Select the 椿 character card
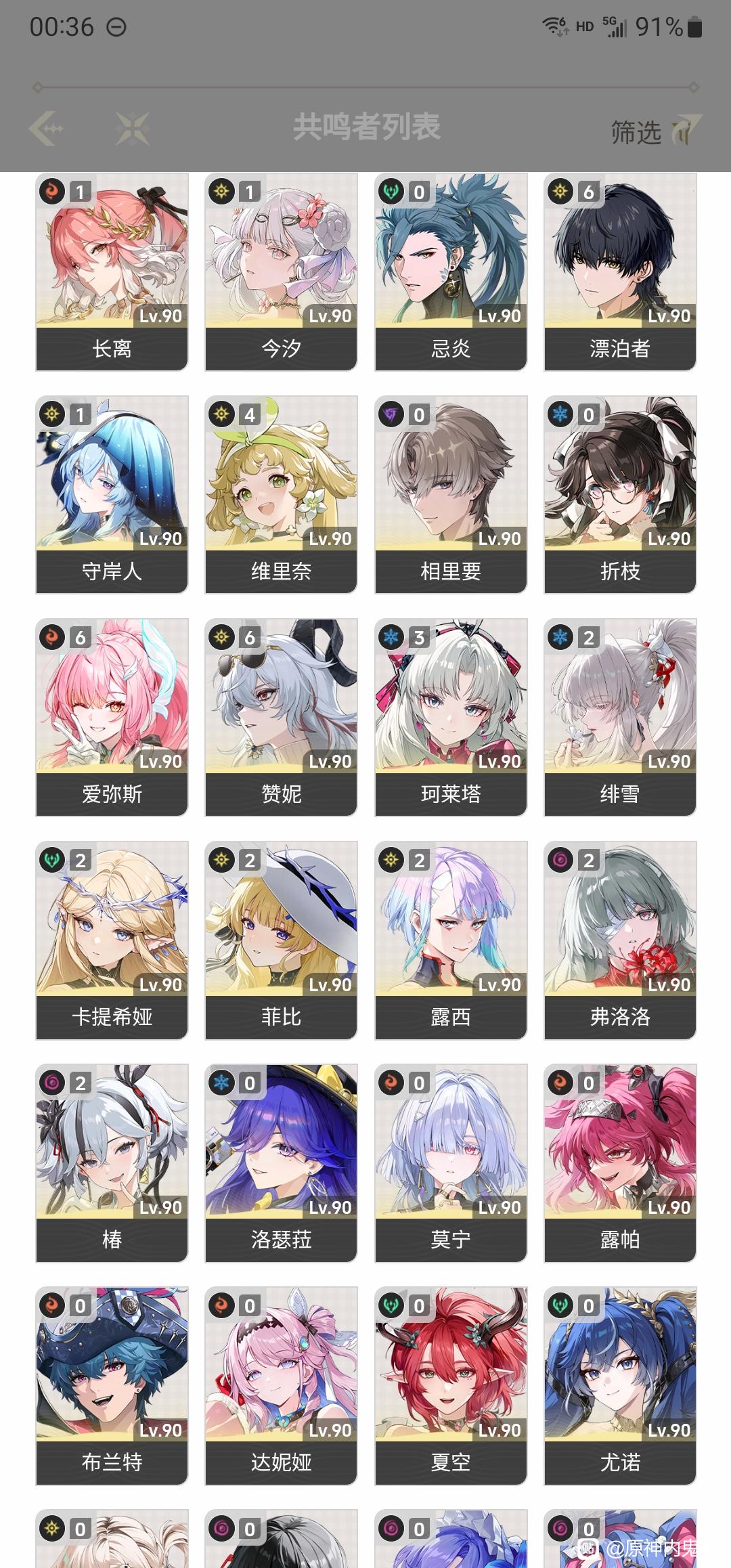This screenshot has width=731, height=1568. click(x=112, y=1163)
